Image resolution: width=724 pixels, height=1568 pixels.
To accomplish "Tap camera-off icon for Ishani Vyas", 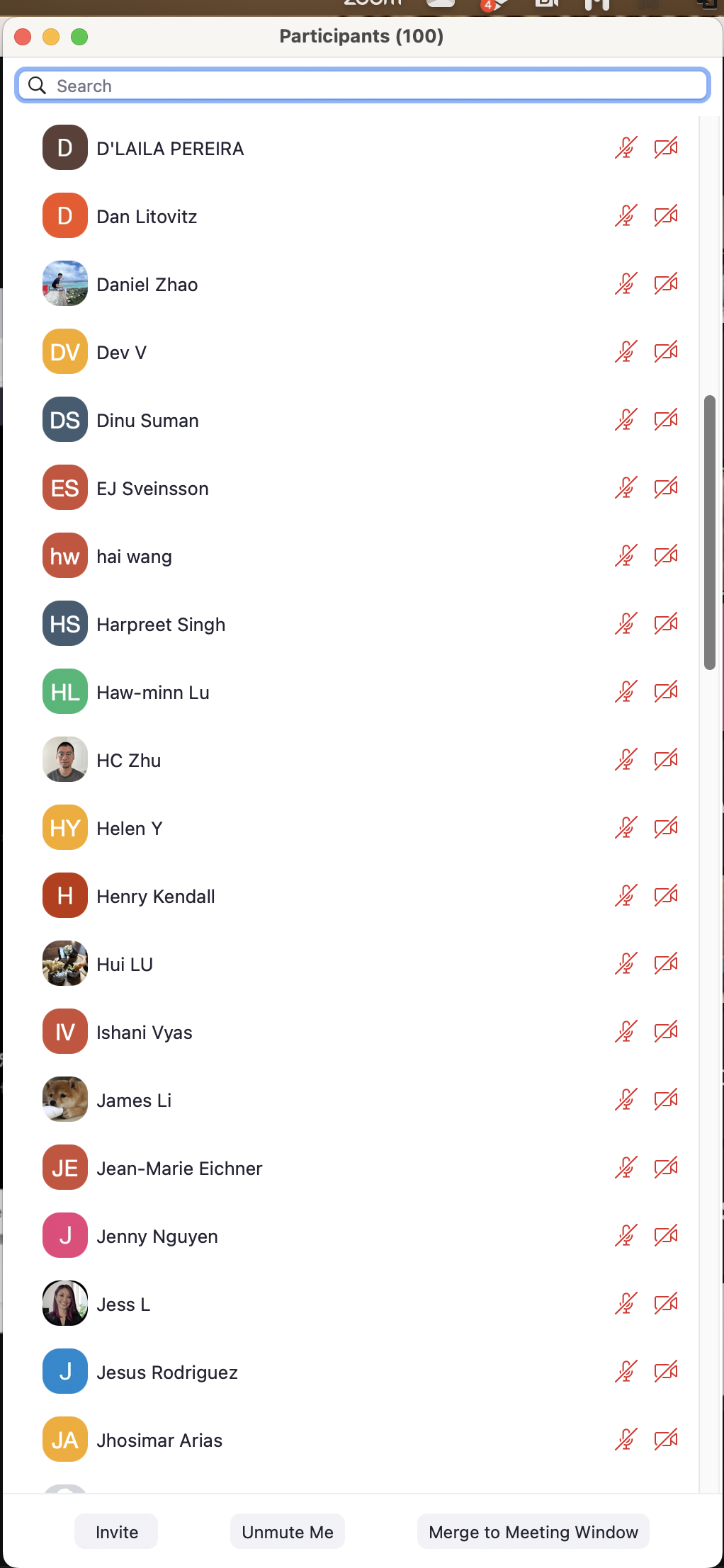I will point(665,1032).
